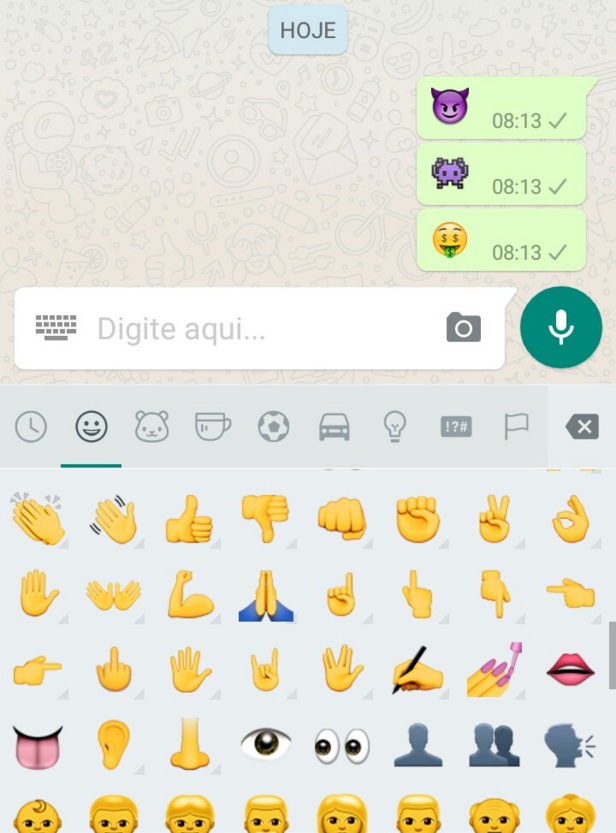This screenshot has width=616, height=833.
Task: Tap the emoji panel backspace key
Action: [x=581, y=427]
